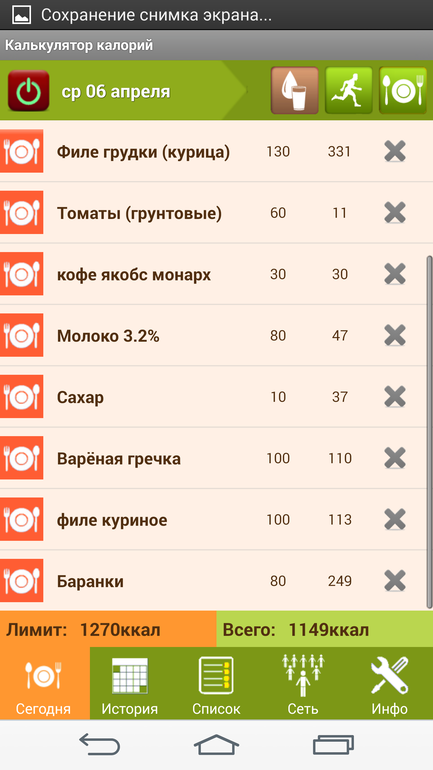The width and height of the screenshot is (433, 770).
Task: Tap the date ср 06 апреля
Action: 116,92
